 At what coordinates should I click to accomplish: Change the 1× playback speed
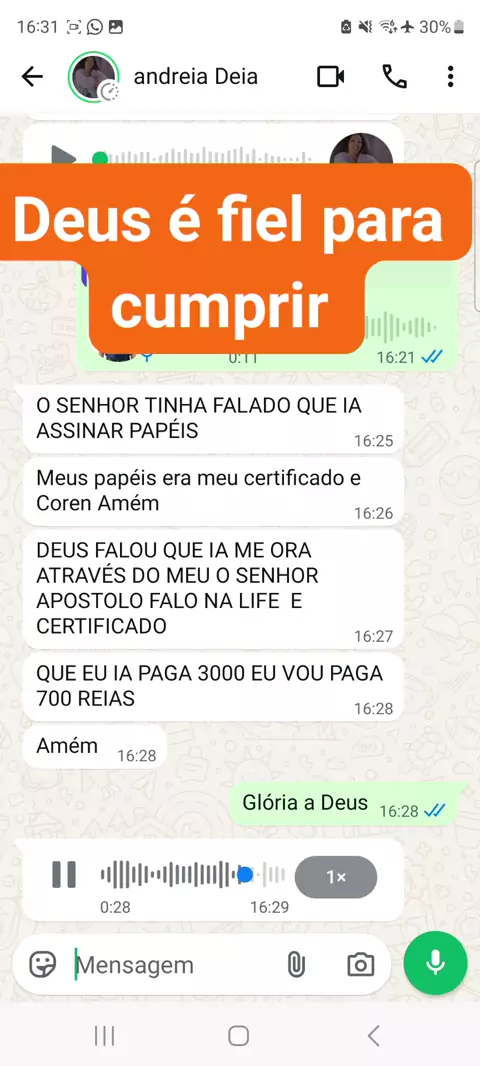[336, 877]
